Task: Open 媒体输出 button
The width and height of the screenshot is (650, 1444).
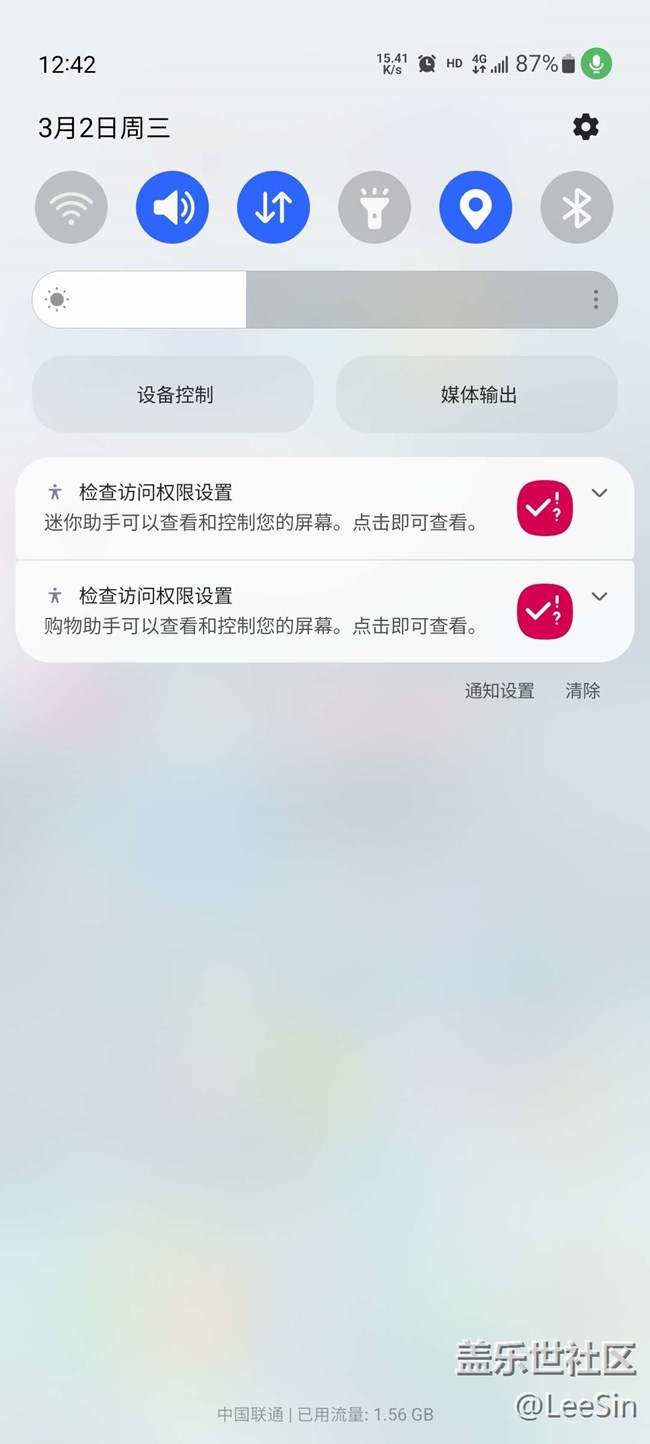Action: tap(477, 394)
